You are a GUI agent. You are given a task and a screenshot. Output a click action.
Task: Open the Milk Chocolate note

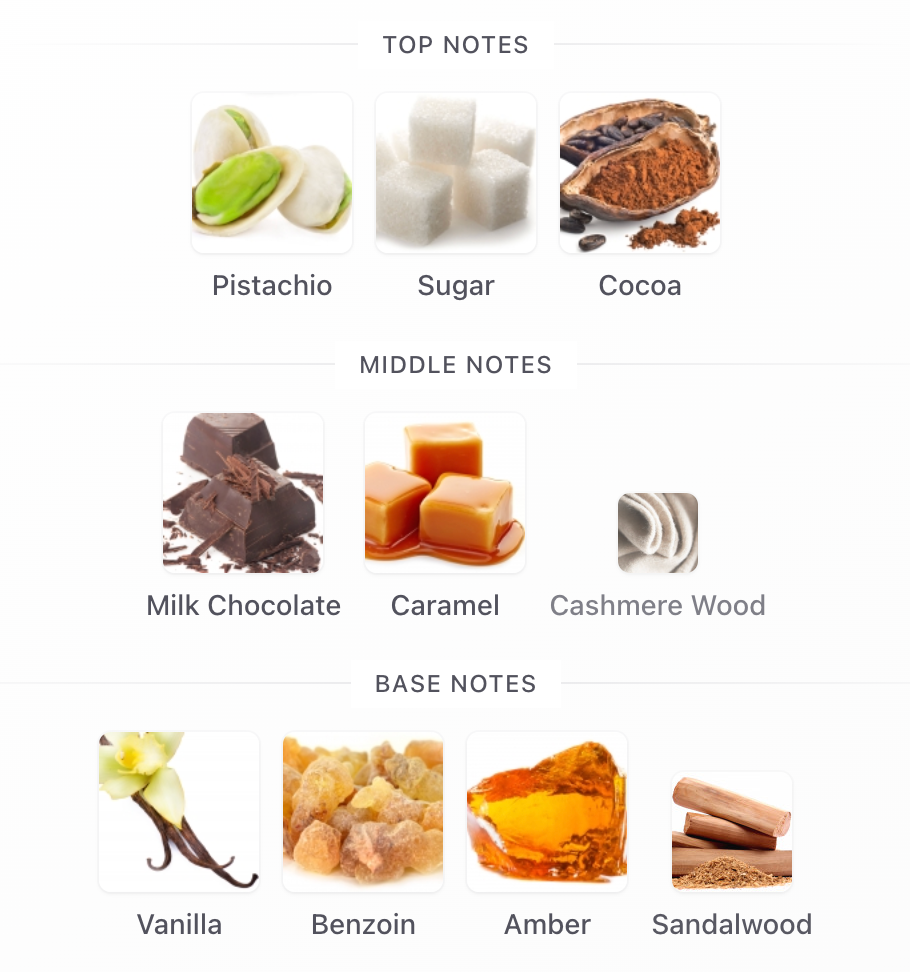pyautogui.click(x=243, y=493)
